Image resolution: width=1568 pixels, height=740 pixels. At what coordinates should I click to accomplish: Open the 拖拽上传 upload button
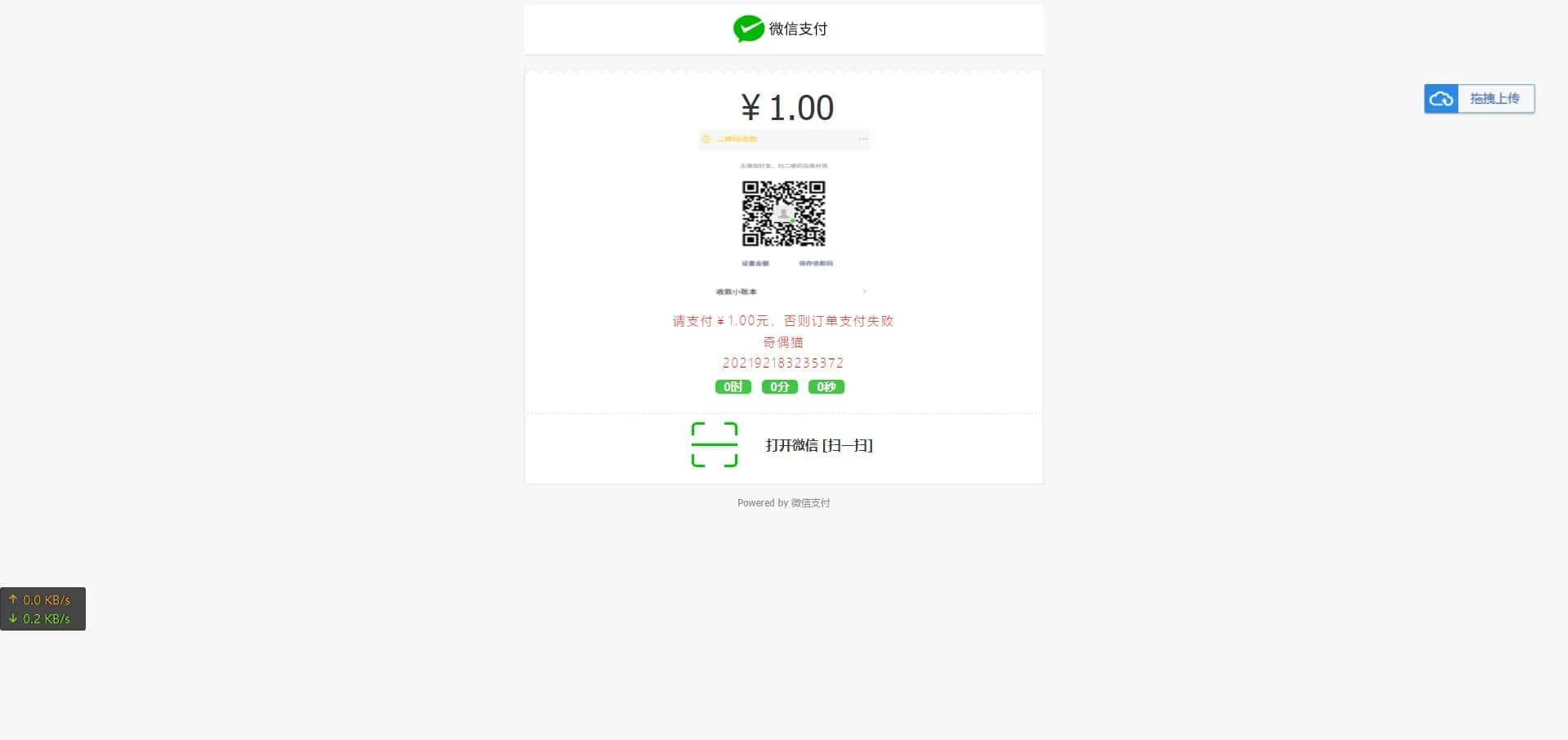(1479, 99)
